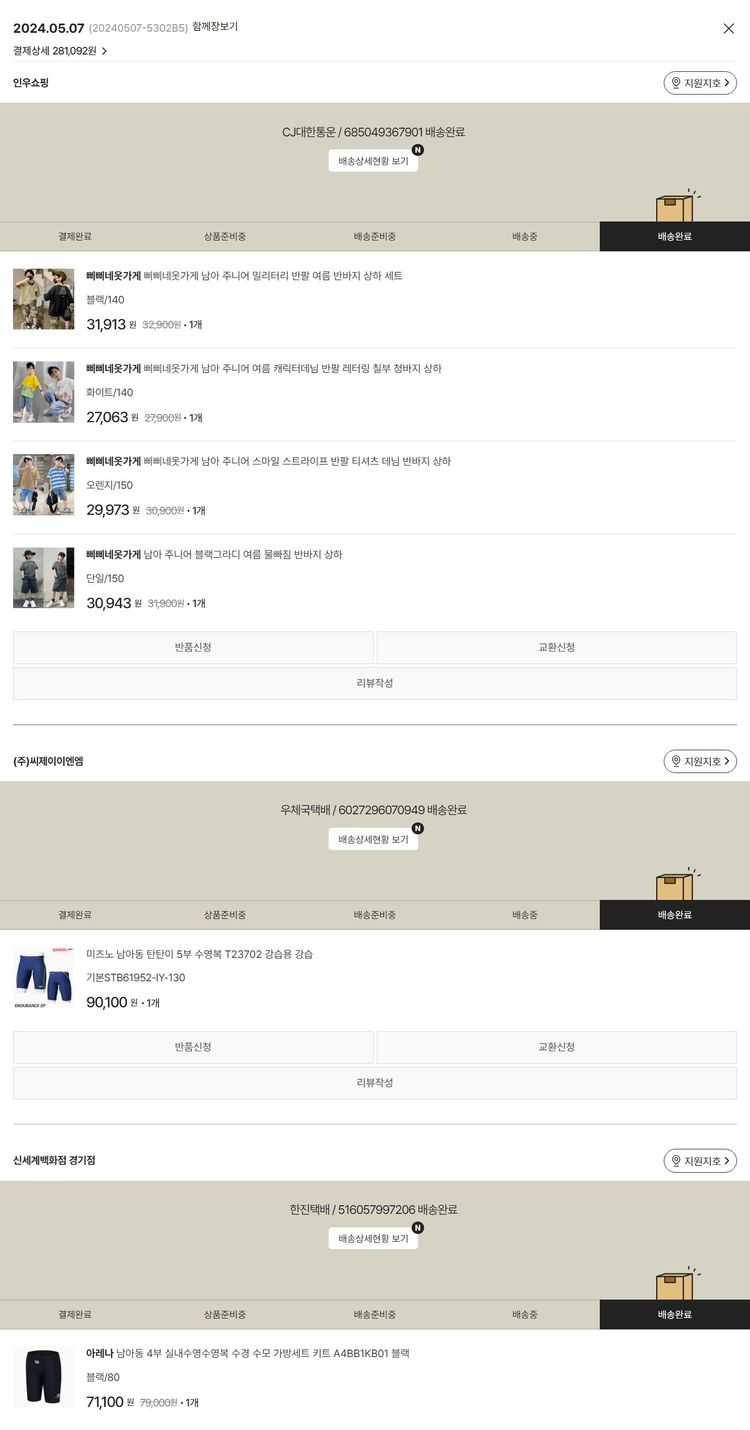Tap 리뷰작성 for the 미즈노 수영복
The height and width of the screenshot is (1430, 750).
(375, 1083)
